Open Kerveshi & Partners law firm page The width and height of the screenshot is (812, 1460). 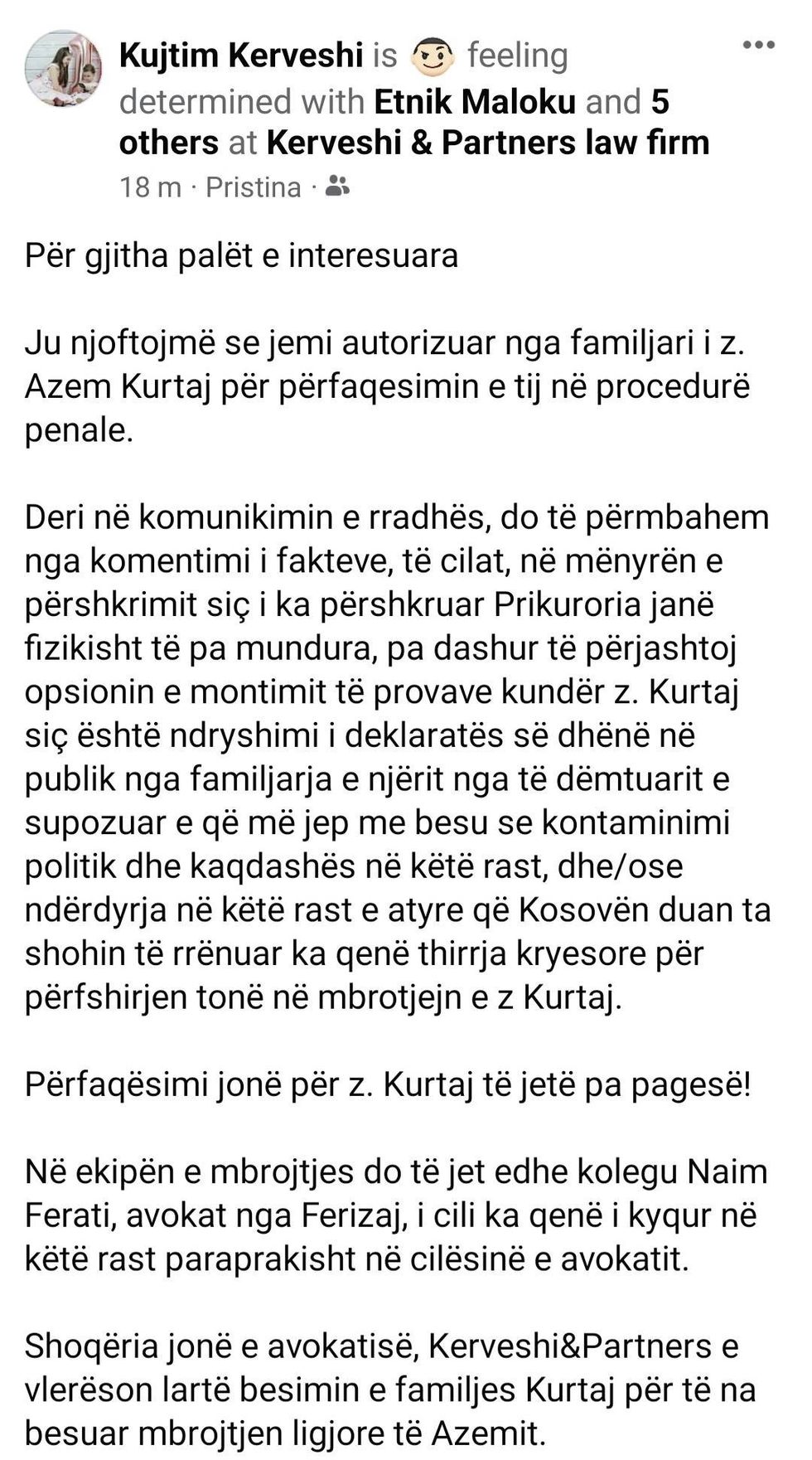(487, 143)
